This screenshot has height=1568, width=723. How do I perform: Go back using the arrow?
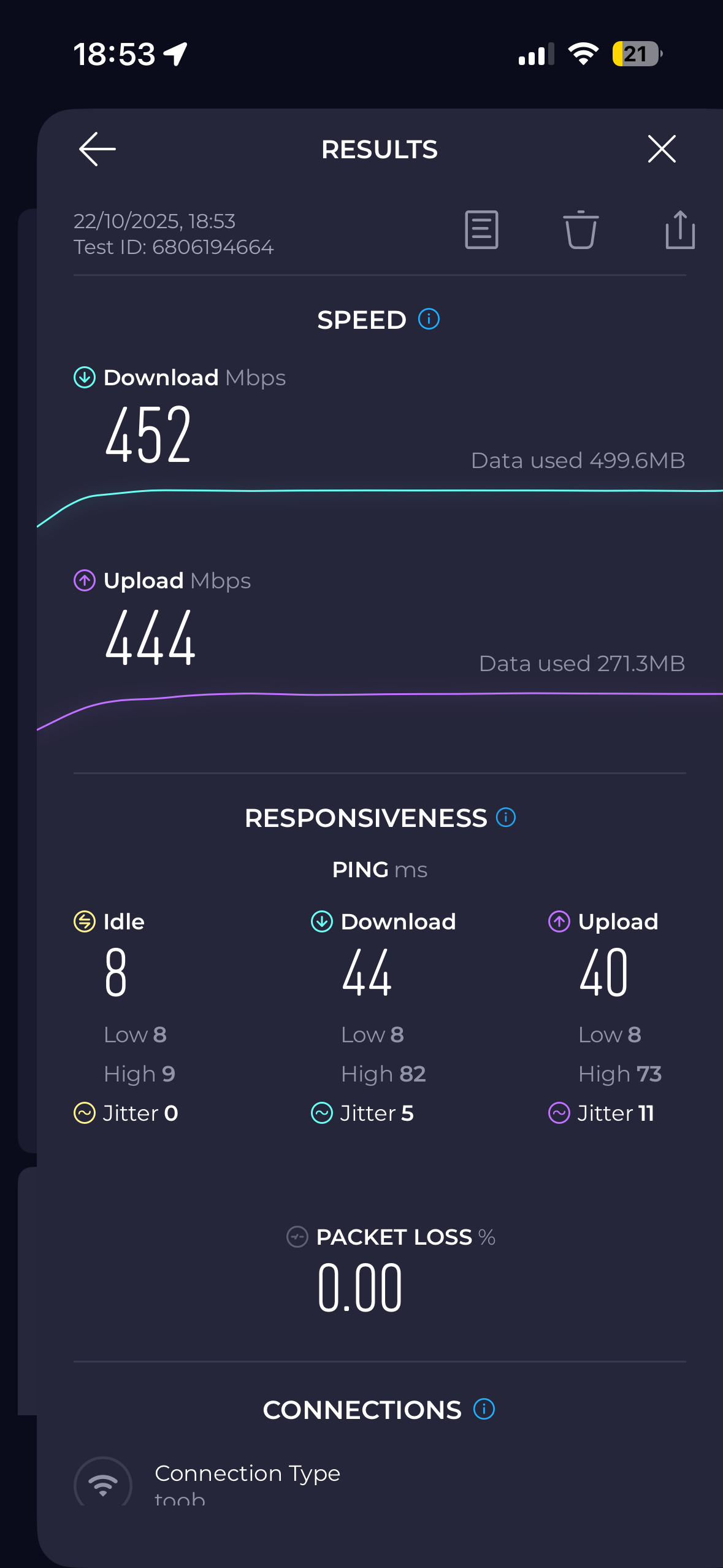[x=97, y=149]
